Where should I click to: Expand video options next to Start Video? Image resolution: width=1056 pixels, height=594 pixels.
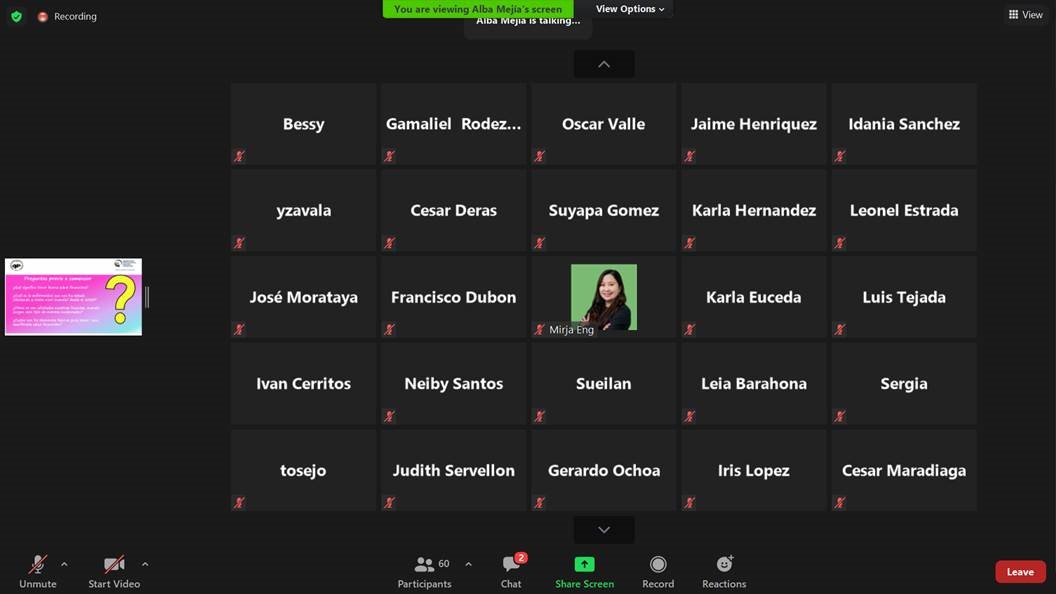click(145, 564)
